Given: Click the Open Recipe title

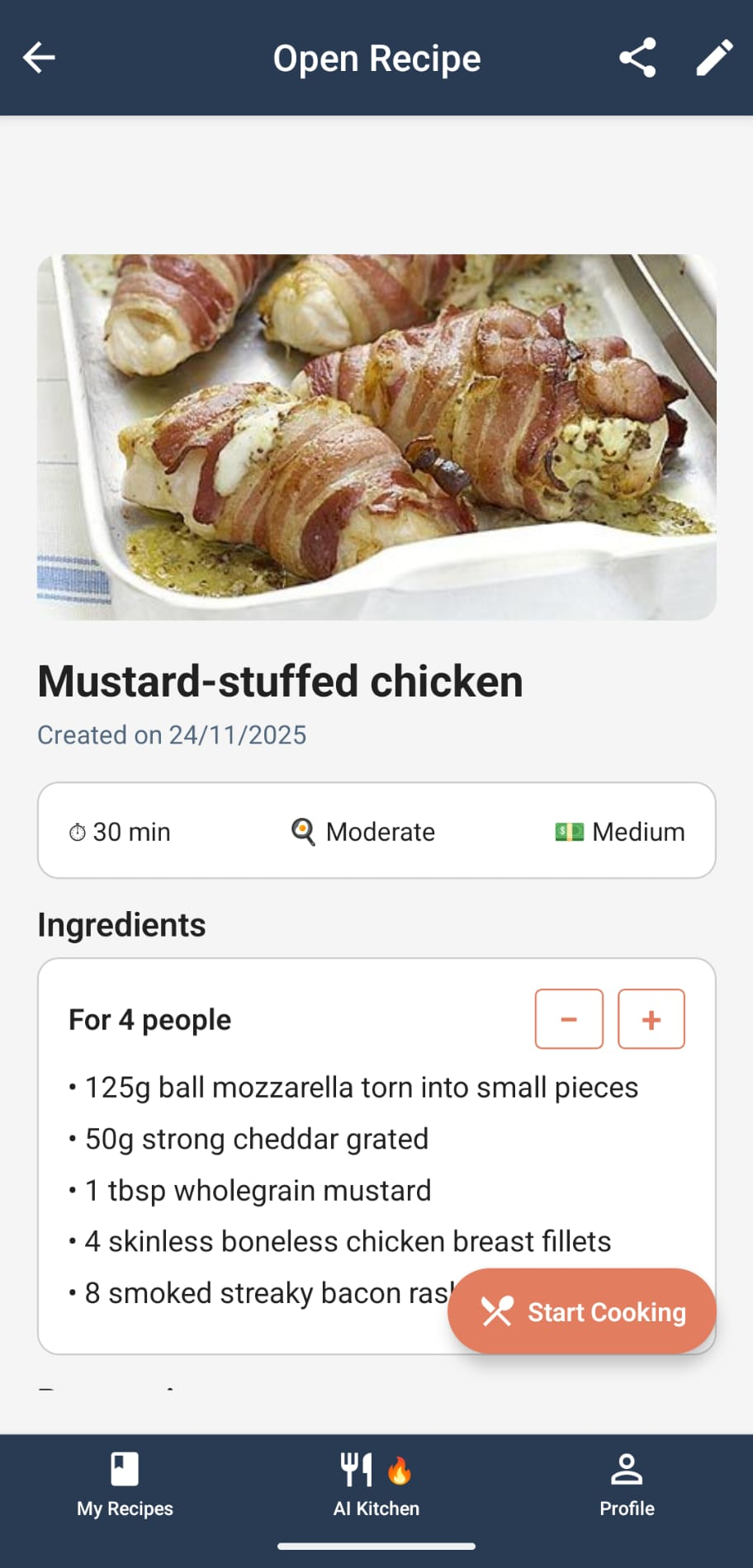Looking at the screenshot, I should [x=376, y=58].
